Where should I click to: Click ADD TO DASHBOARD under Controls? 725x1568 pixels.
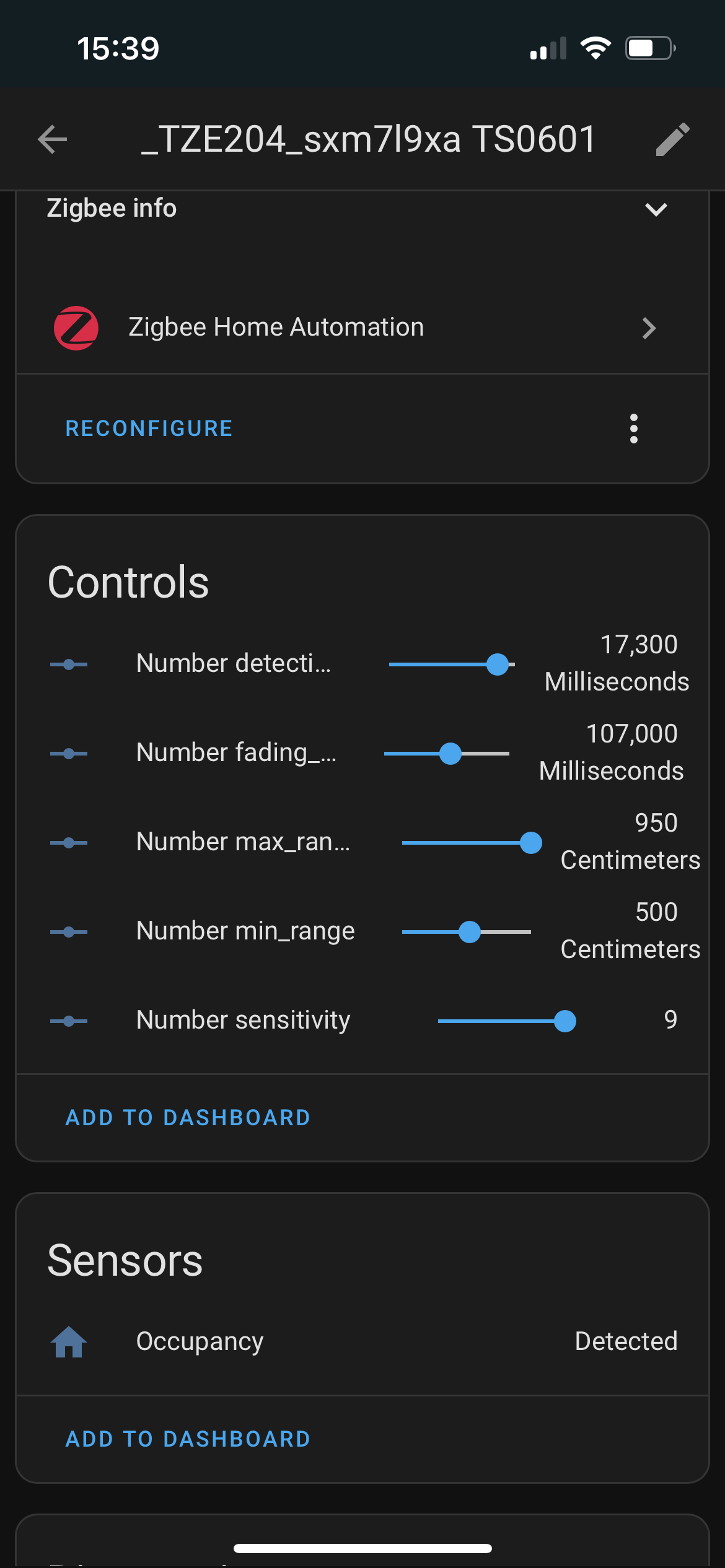(x=187, y=1117)
